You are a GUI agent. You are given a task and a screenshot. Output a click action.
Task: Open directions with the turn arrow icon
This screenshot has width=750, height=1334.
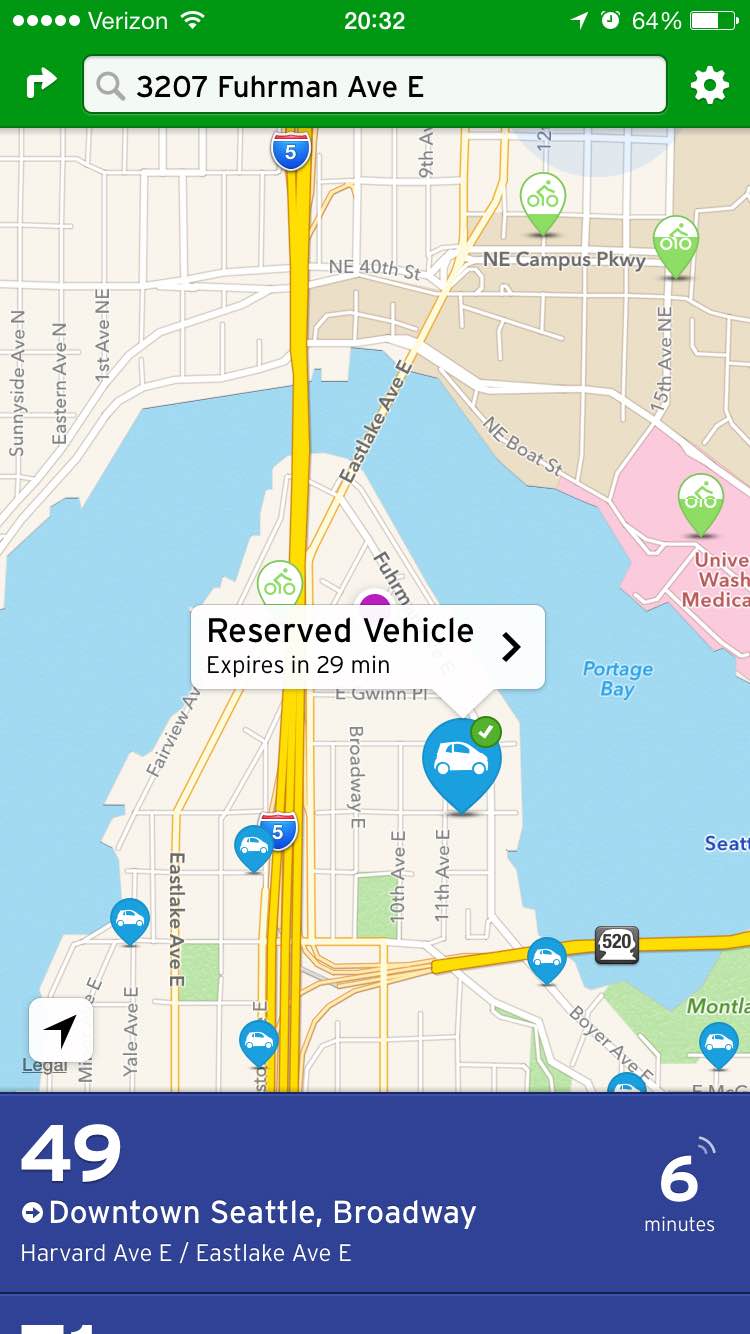40,85
